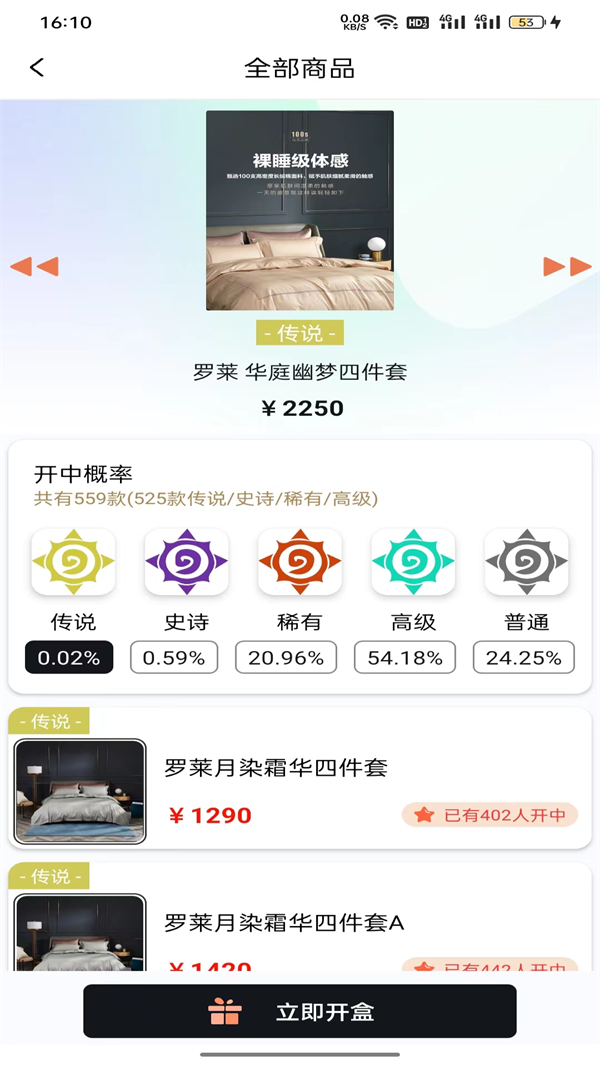Show the next product with the right arrows
This screenshot has width=600, height=1066.
567,266
